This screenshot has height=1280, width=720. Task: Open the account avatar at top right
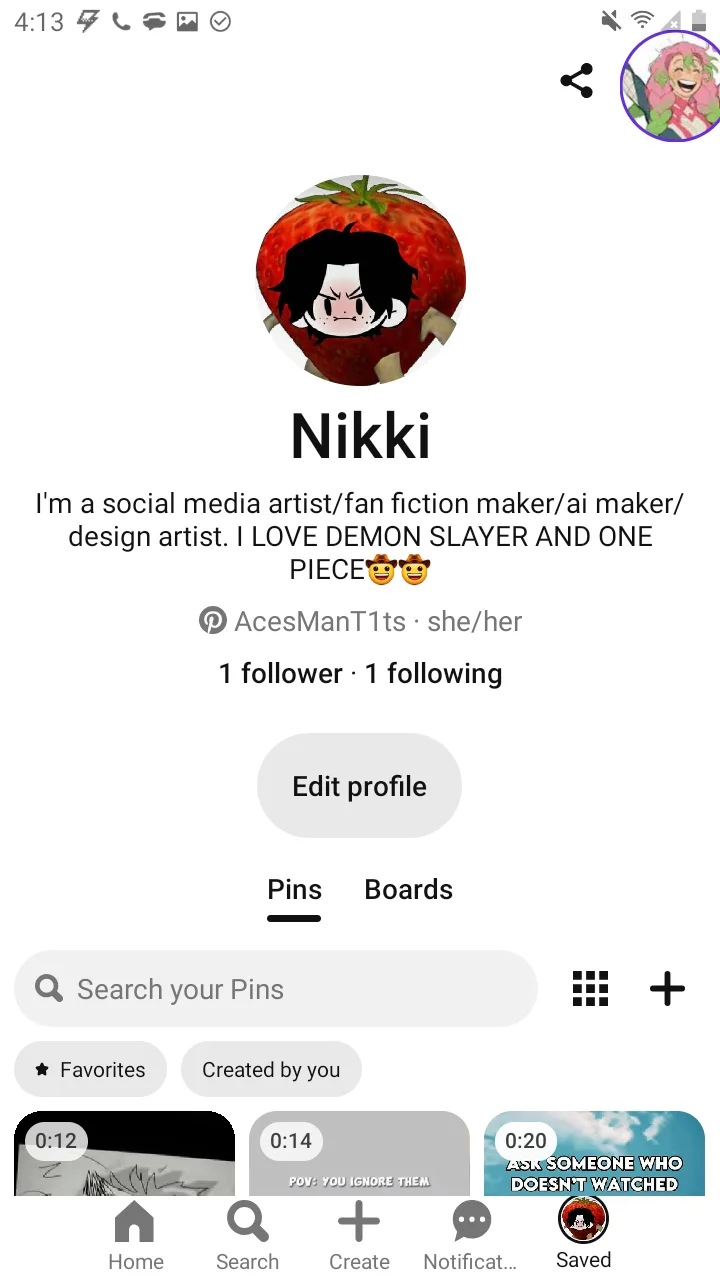tap(669, 86)
